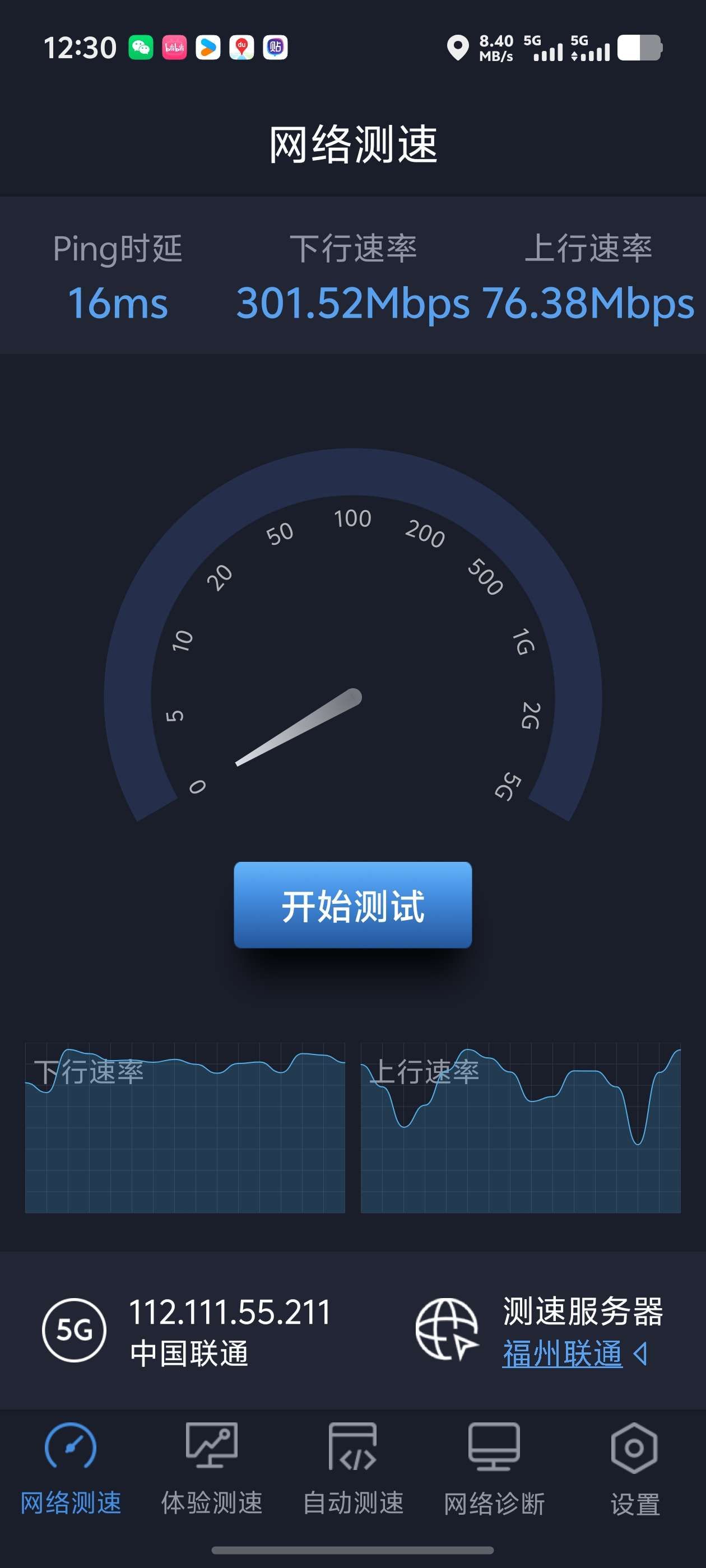This screenshot has width=706, height=1568.
Task: Open the 福州联通 test server link
Action: click(x=562, y=1353)
